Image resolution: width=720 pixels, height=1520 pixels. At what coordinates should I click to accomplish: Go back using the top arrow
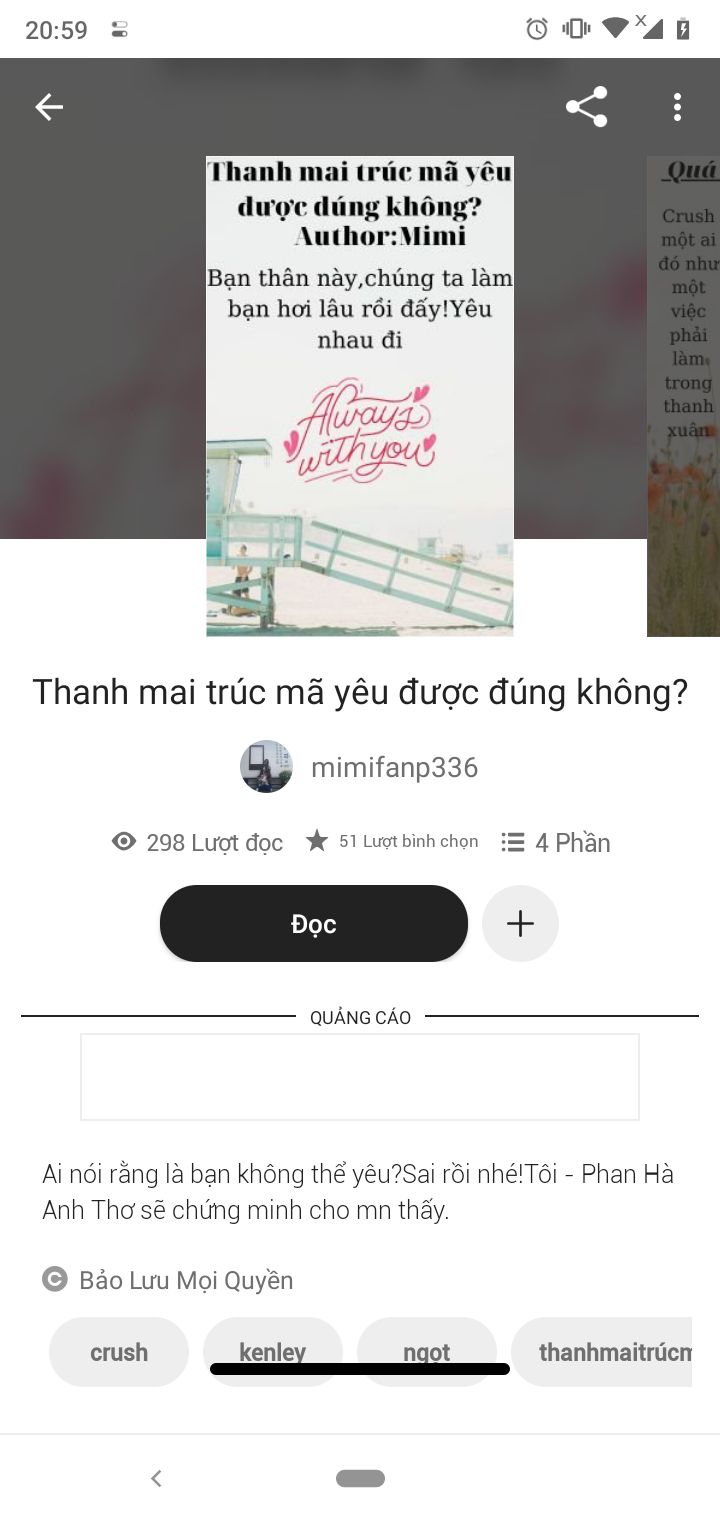coord(49,107)
